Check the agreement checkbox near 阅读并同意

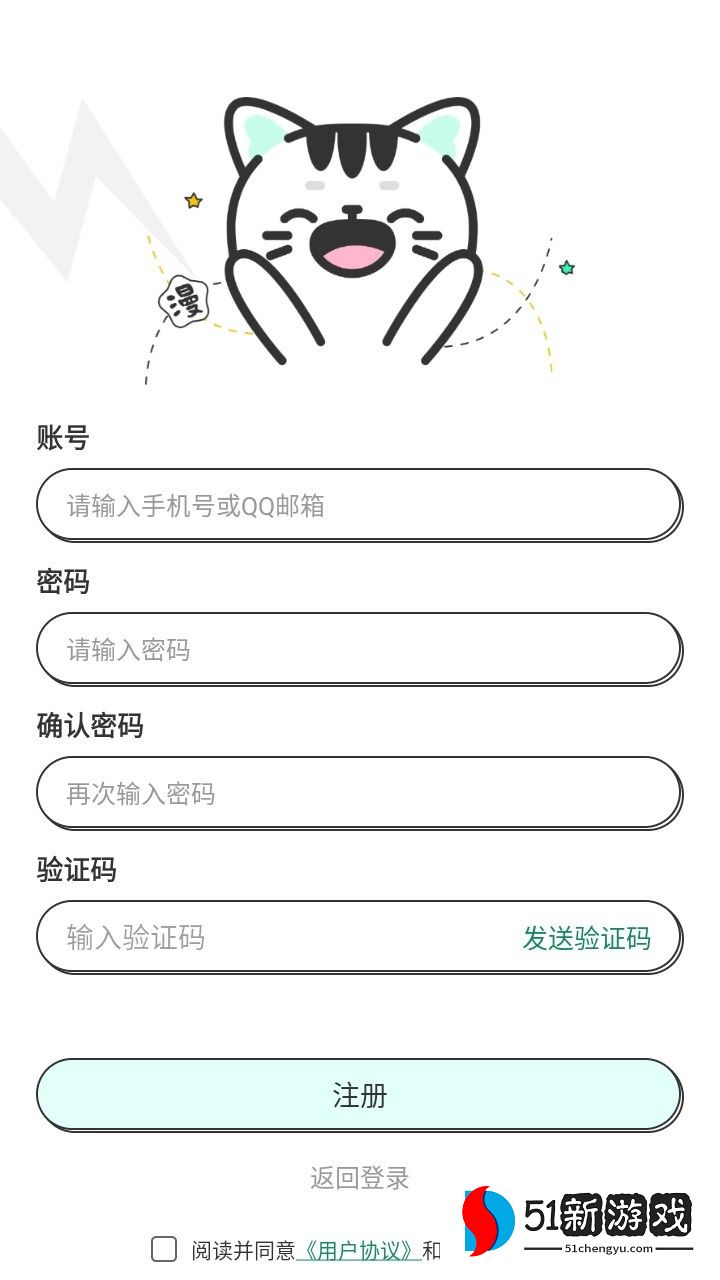coord(163,1247)
